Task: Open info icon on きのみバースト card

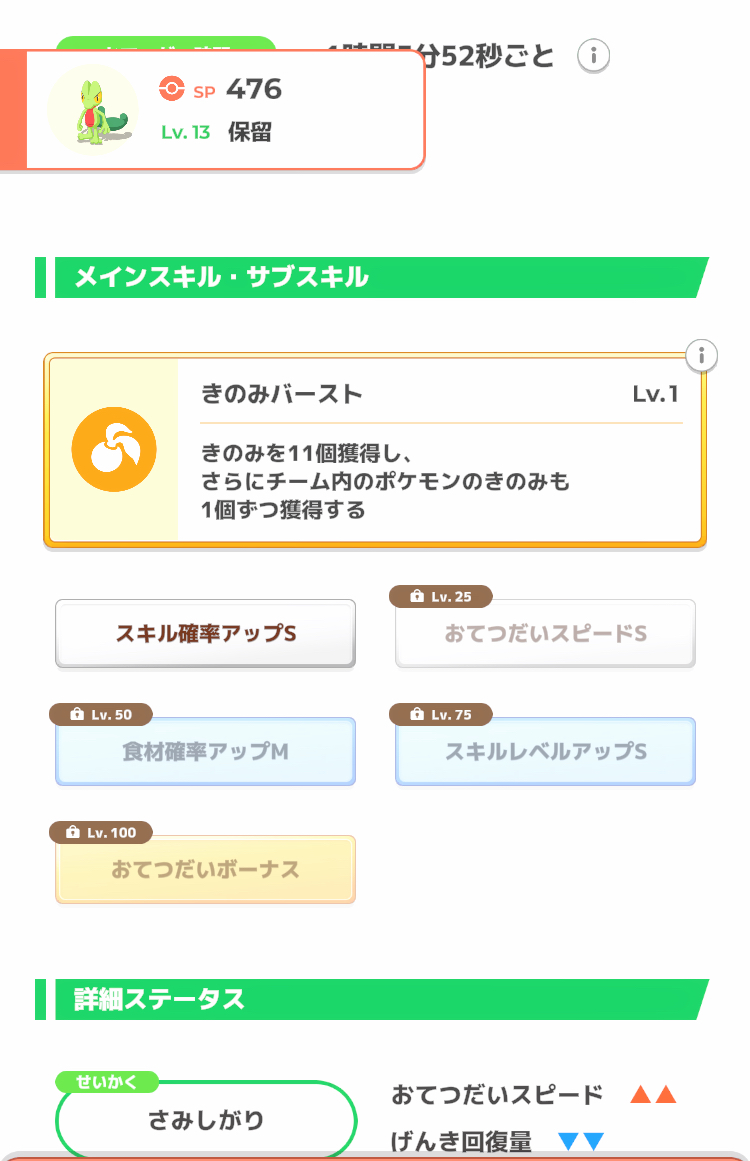Action: click(702, 355)
